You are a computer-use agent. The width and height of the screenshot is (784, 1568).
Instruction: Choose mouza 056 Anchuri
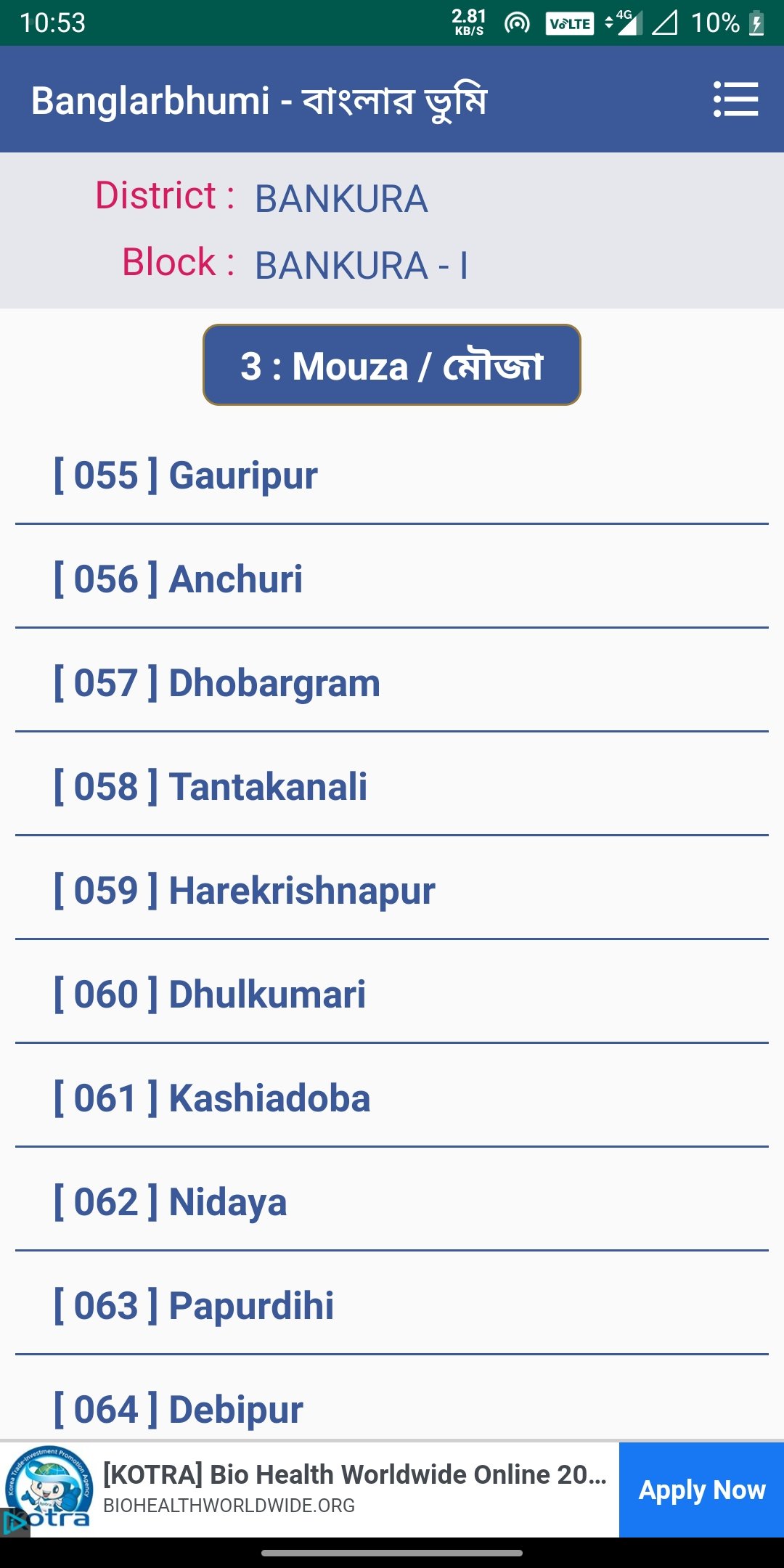coord(392,579)
